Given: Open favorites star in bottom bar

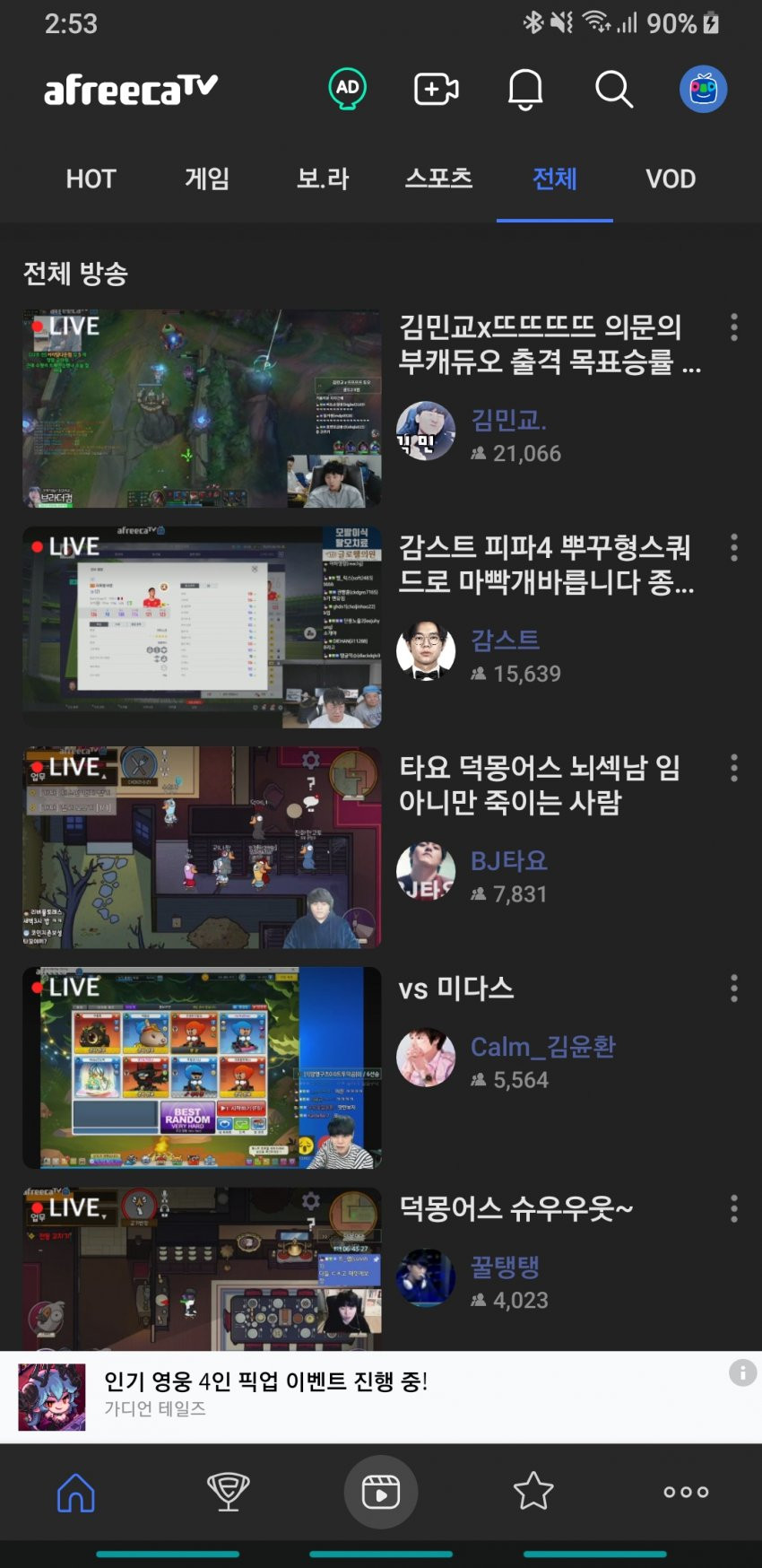Looking at the screenshot, I should click(x=533, y=1492).
